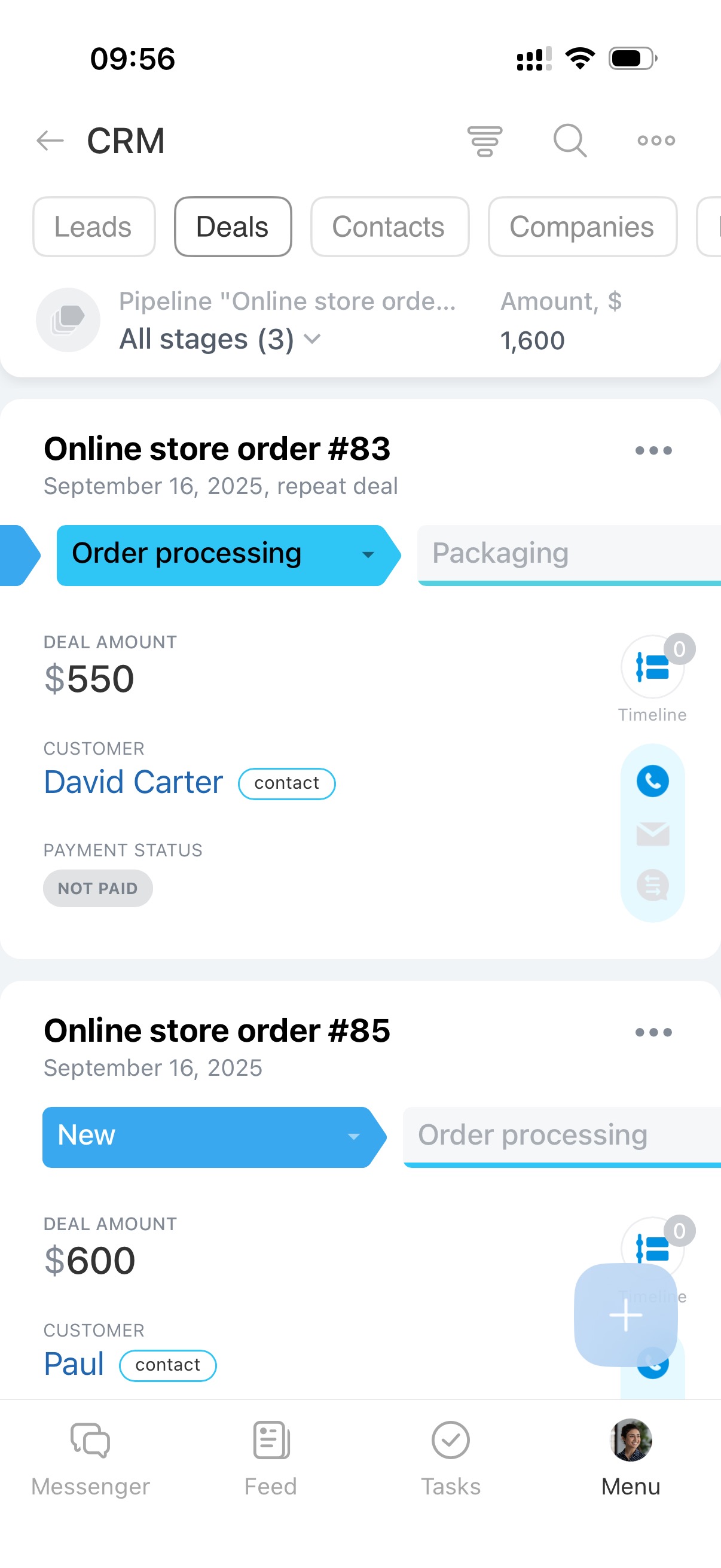Select the Deals tab
This screenshot has height=1568, width=721.
tap(233, 227)
